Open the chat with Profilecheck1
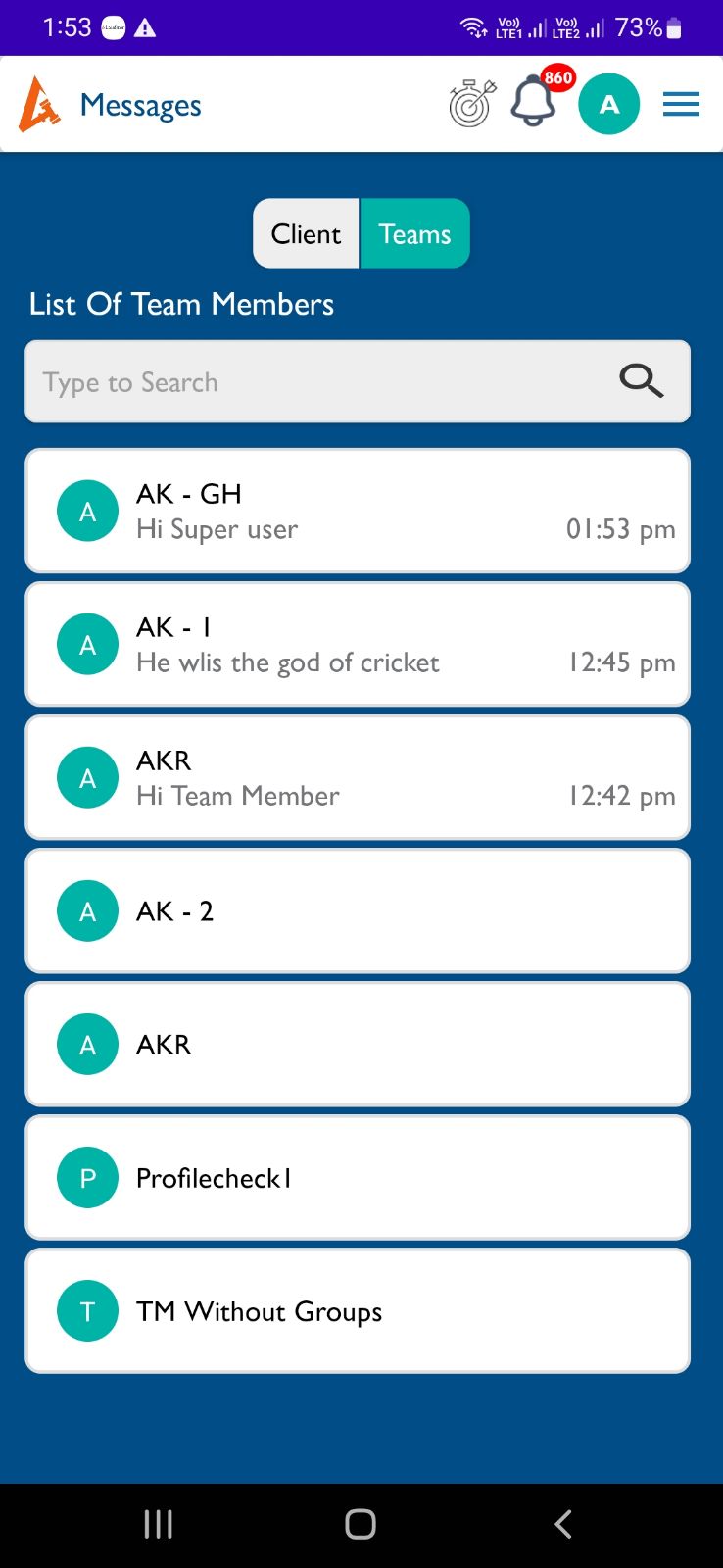The image size is (723, 1568). tap(358, 1177)
